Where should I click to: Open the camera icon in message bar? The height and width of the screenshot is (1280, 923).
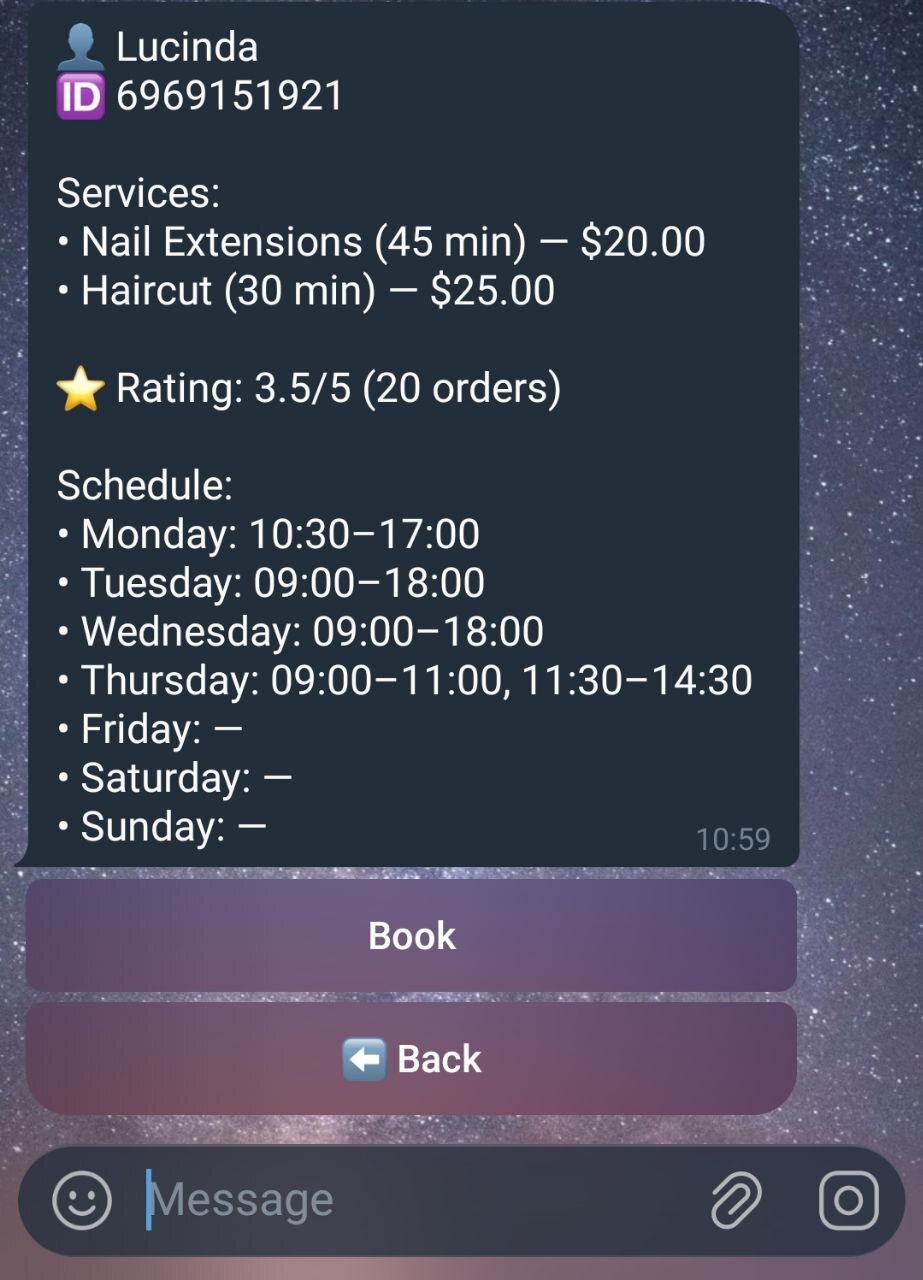click(848, 1200)
